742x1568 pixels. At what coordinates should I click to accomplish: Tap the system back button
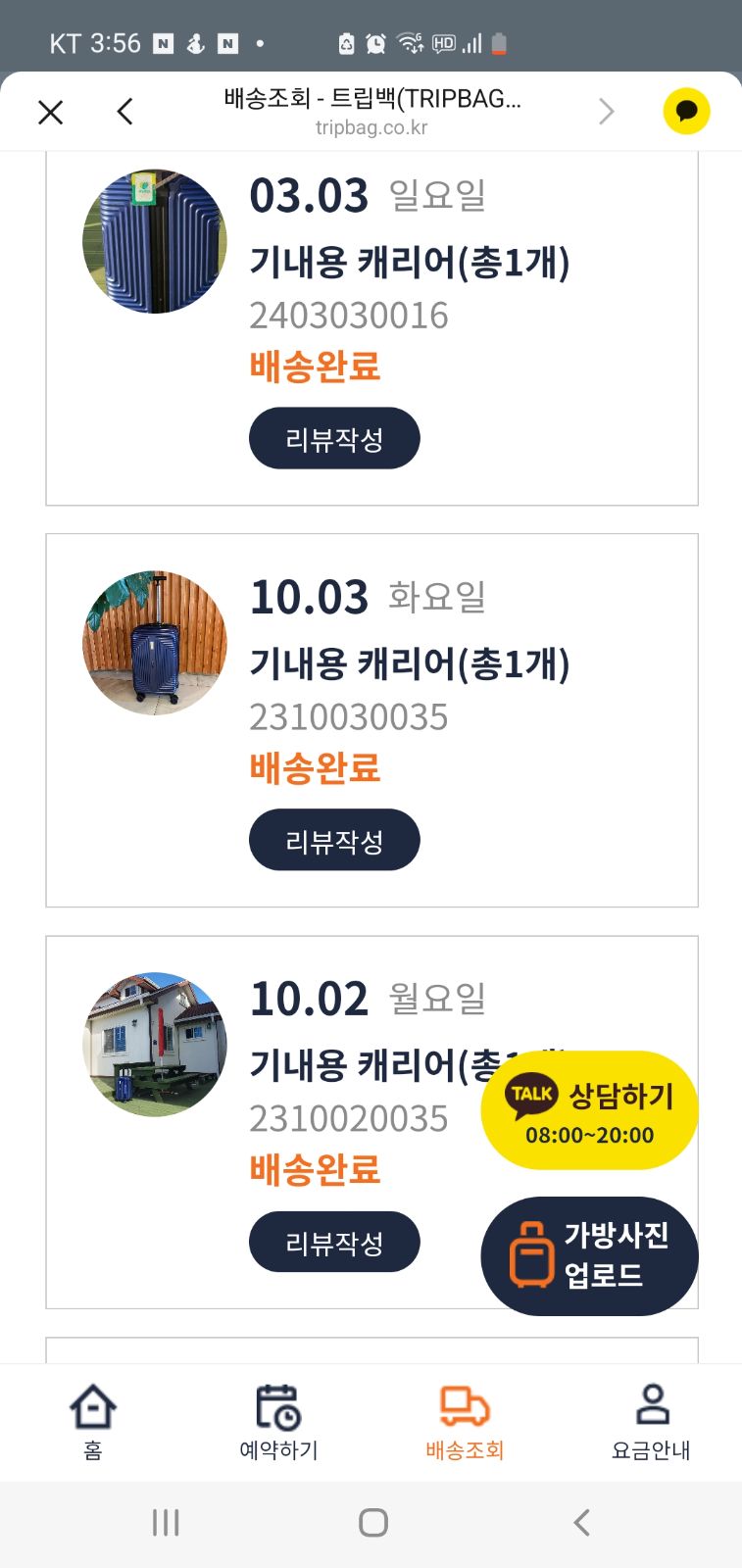(581, 1522)
